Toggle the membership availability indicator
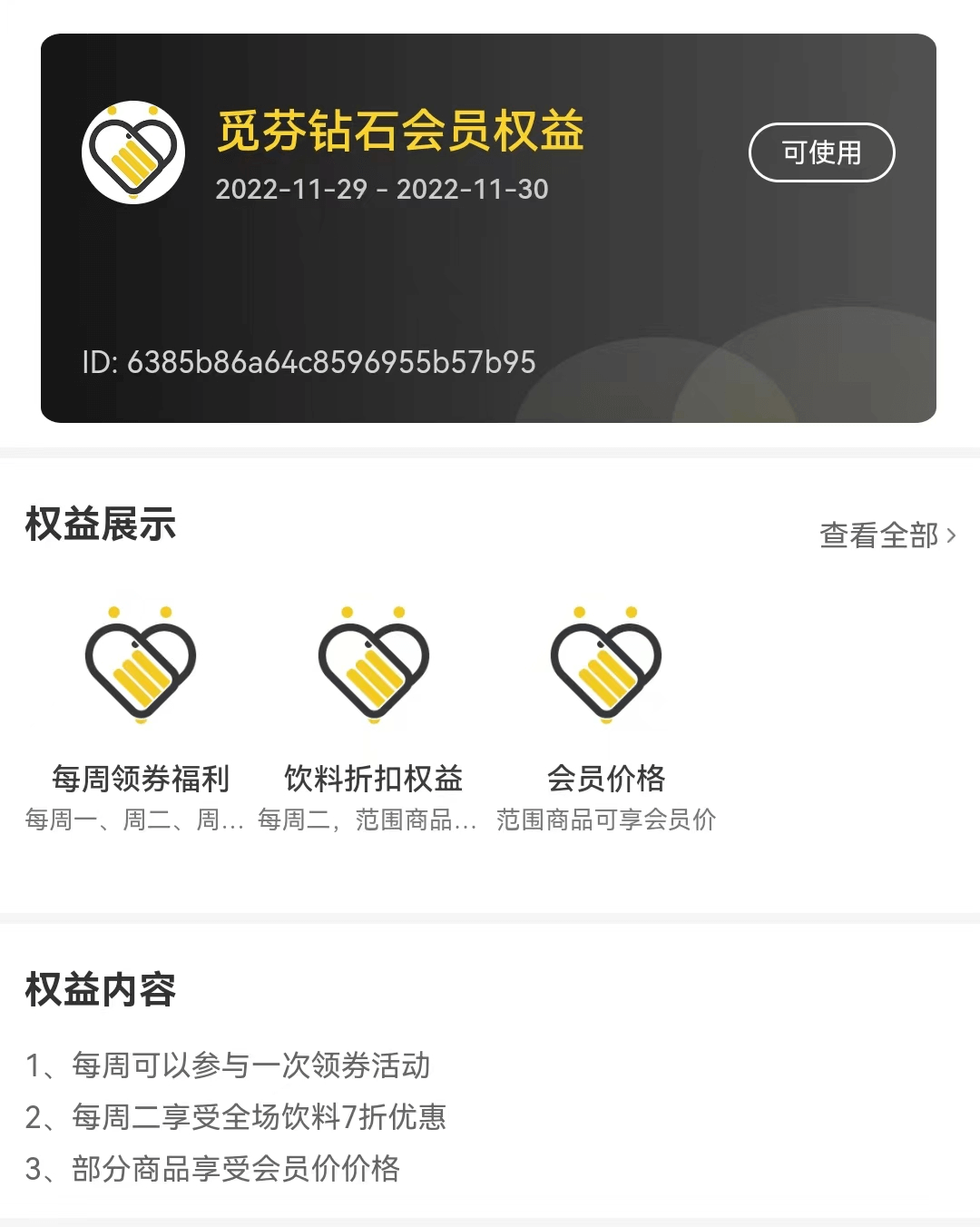The image size is (980, 1227). 821,153
